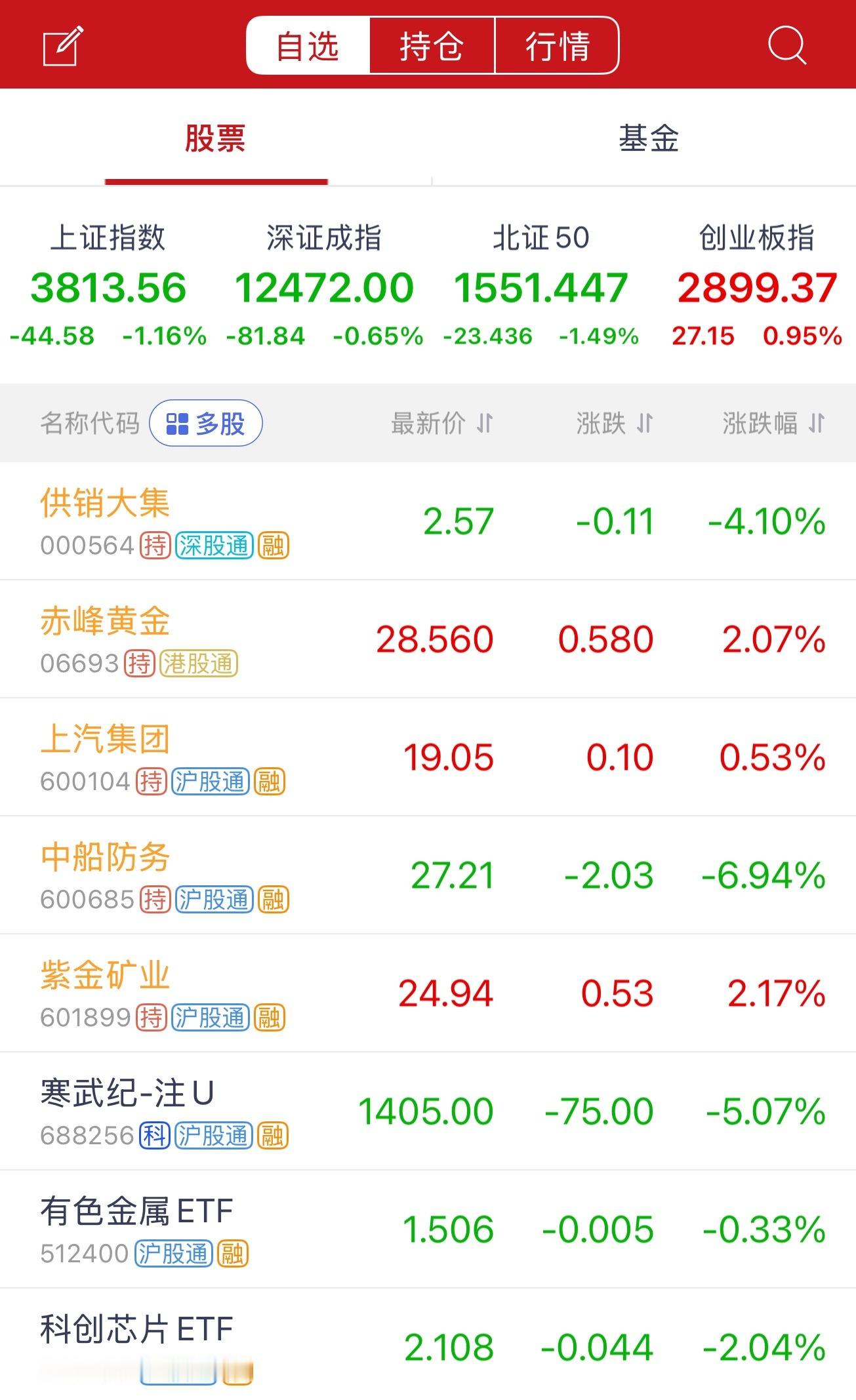Sort the list by 涨跌幅
The width and height of the screenshot is (856, 1400).
[773, 423]
